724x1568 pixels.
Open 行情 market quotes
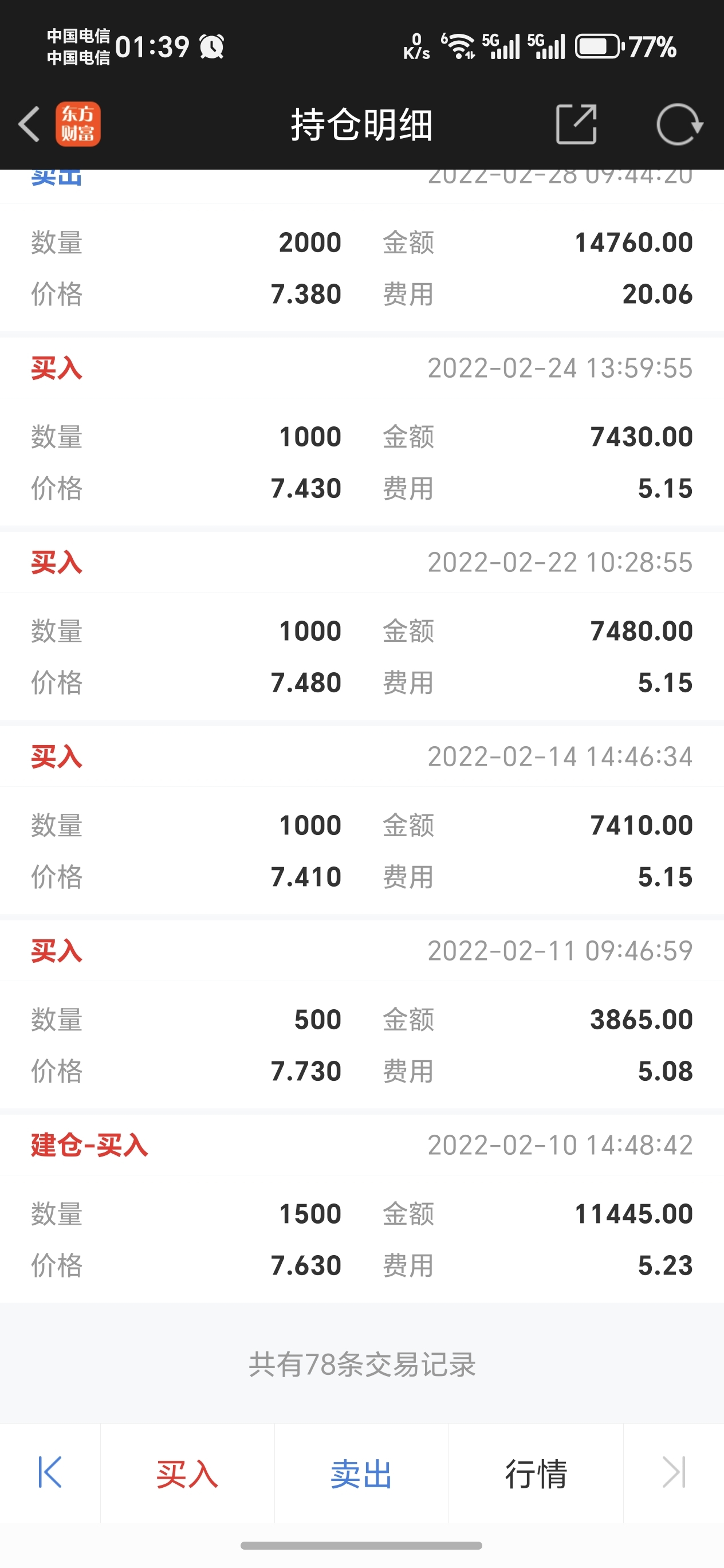pyautogui.click(x=536, y=1473)
